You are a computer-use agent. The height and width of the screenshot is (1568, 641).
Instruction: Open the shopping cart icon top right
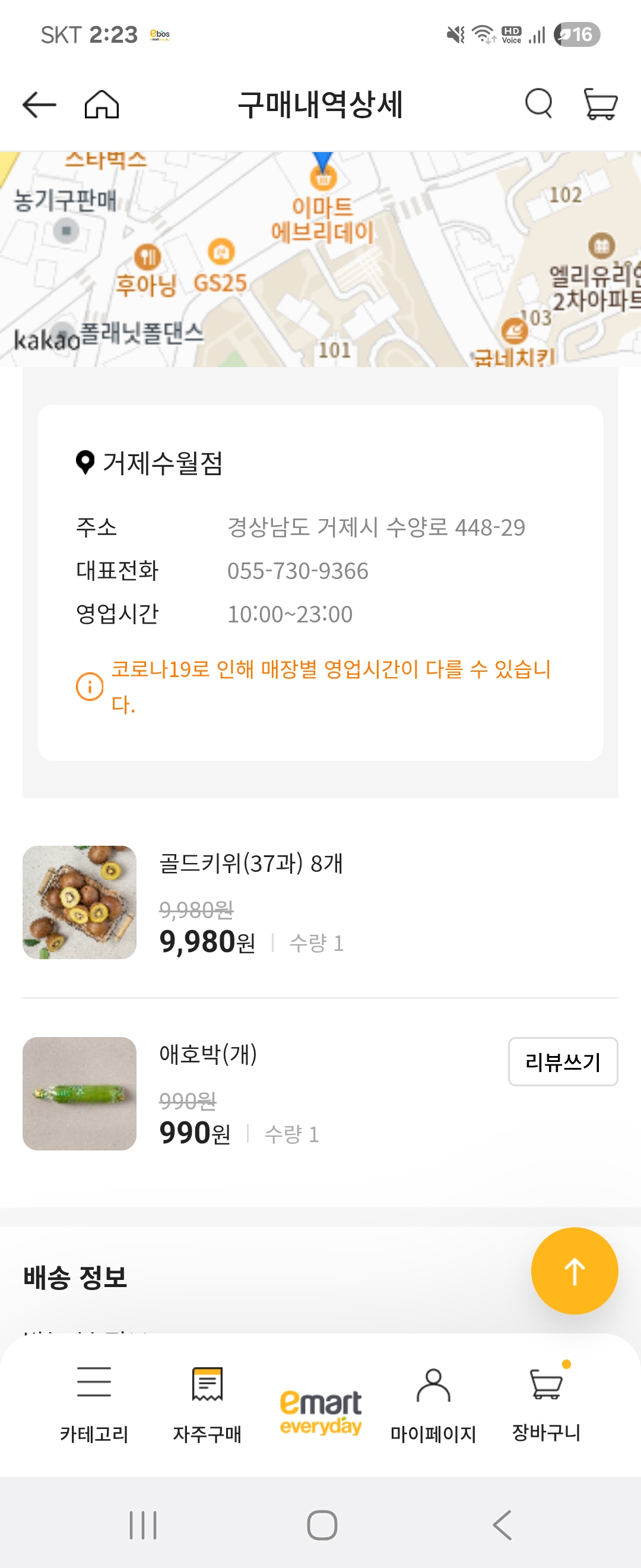(601, 103)
